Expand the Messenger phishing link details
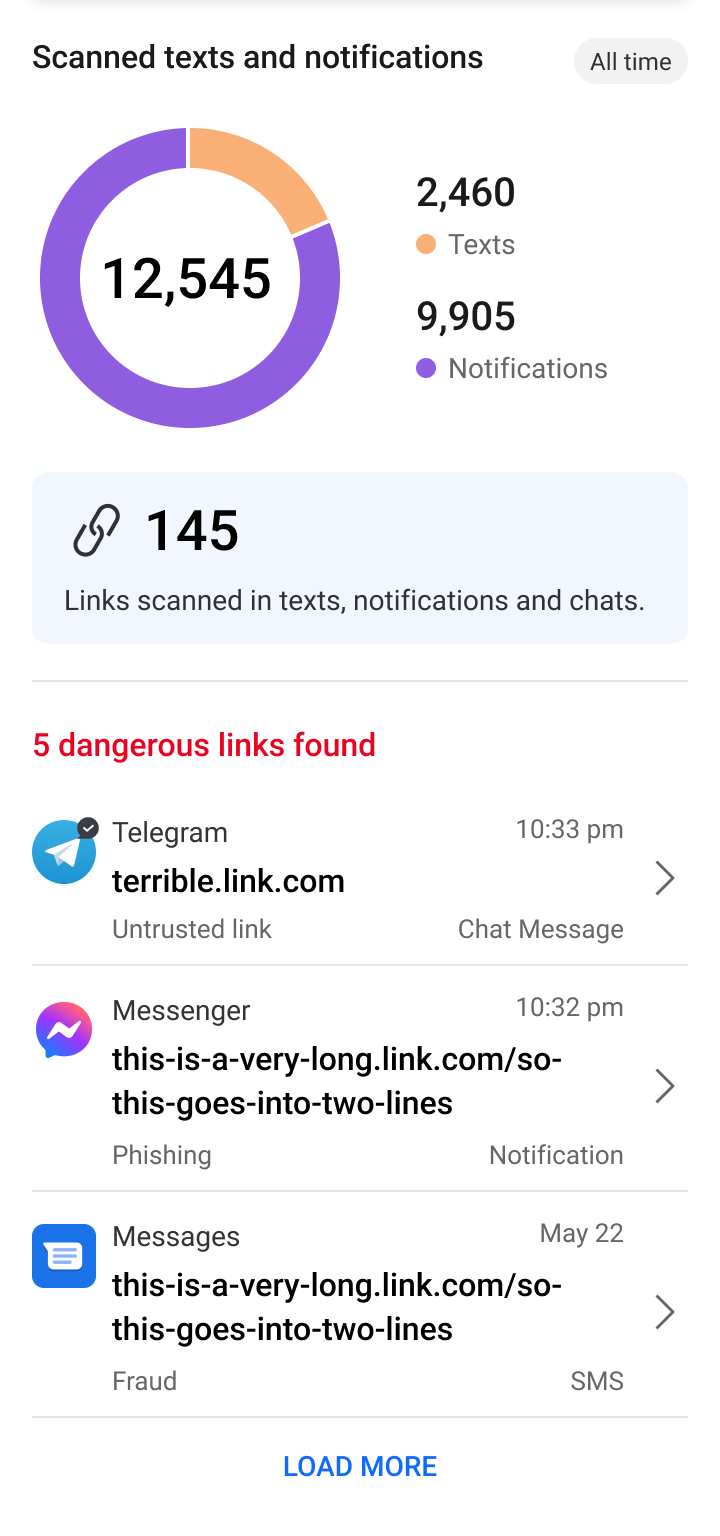The width and height of the screenshot is (720, 1536). click(665, 1086)
